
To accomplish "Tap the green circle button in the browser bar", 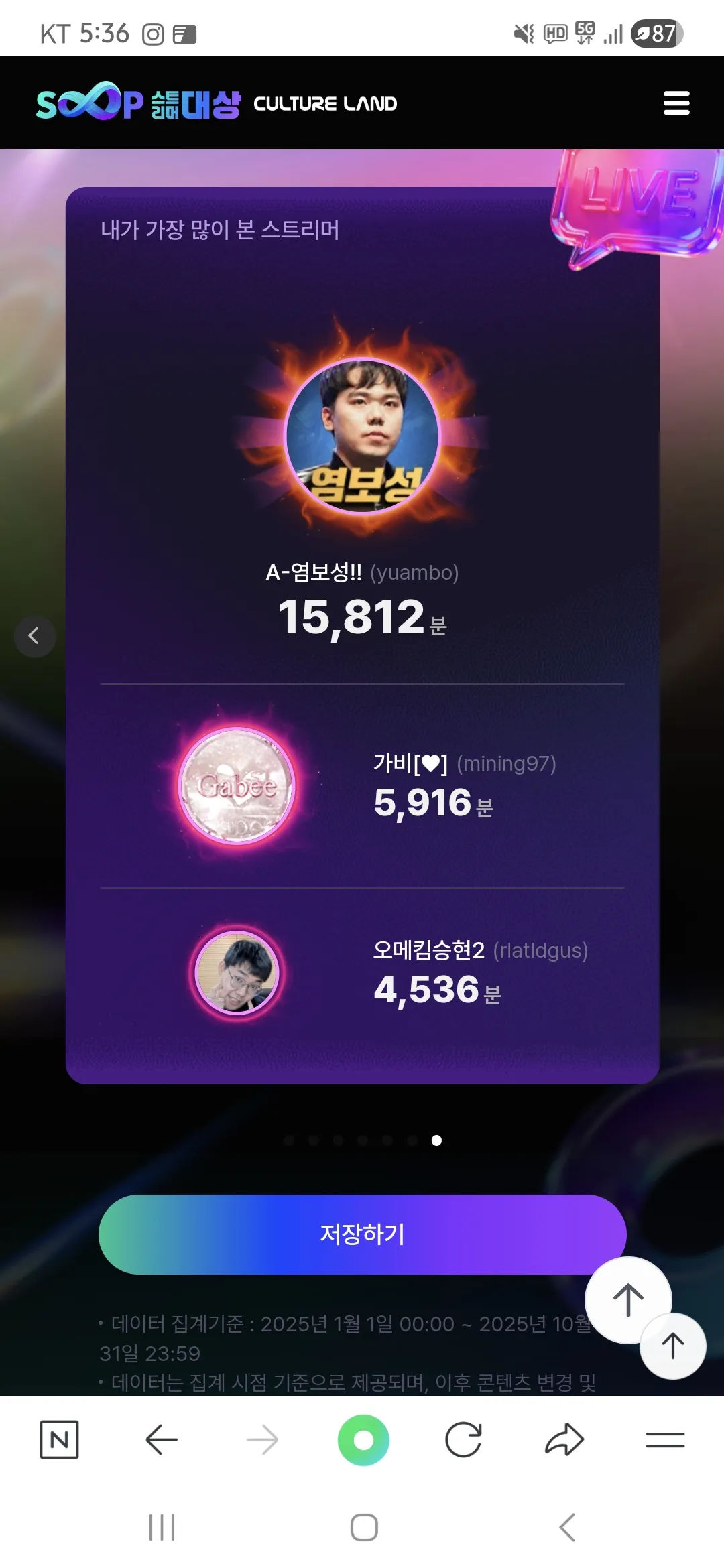I will 363,1439.
